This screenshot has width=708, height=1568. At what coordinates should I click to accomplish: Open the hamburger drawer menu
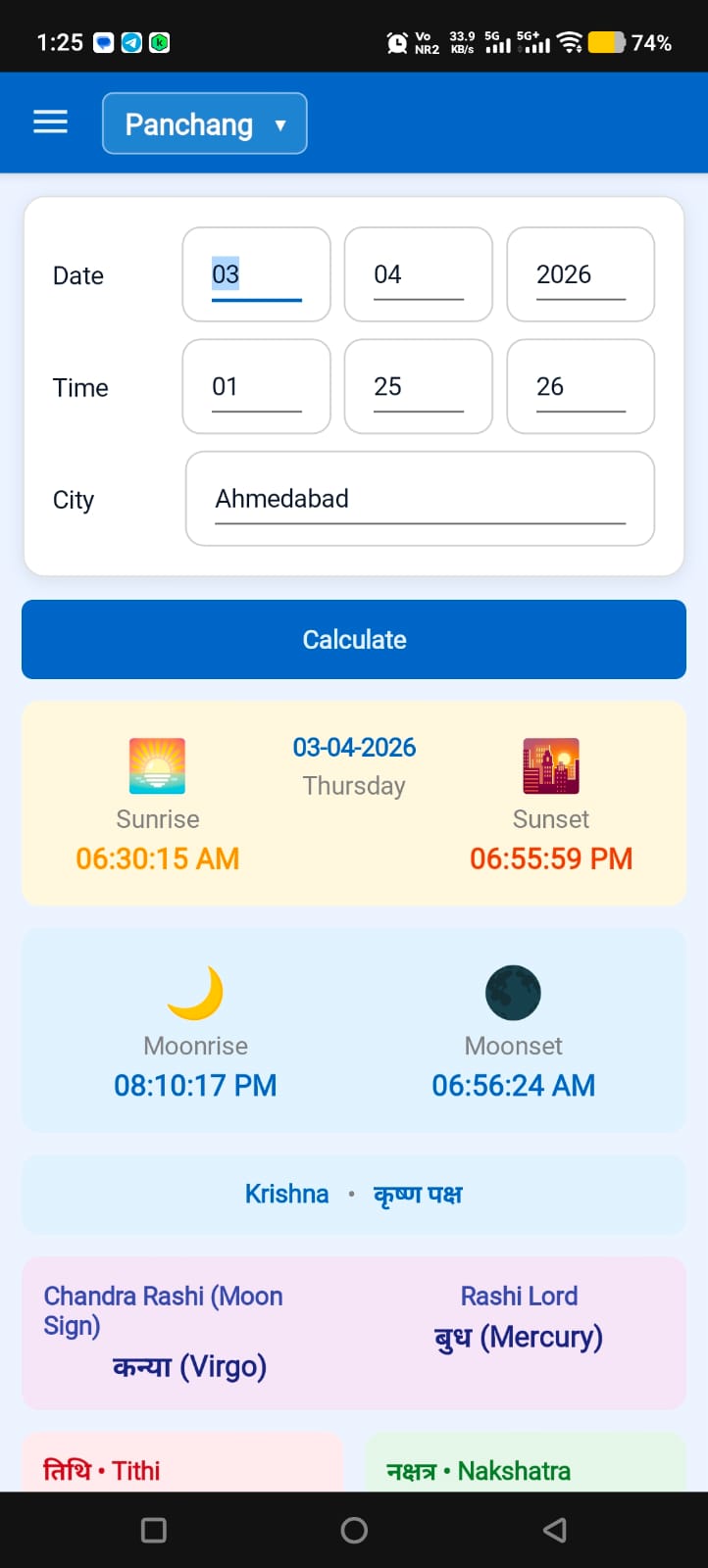[x=50, y=122]
